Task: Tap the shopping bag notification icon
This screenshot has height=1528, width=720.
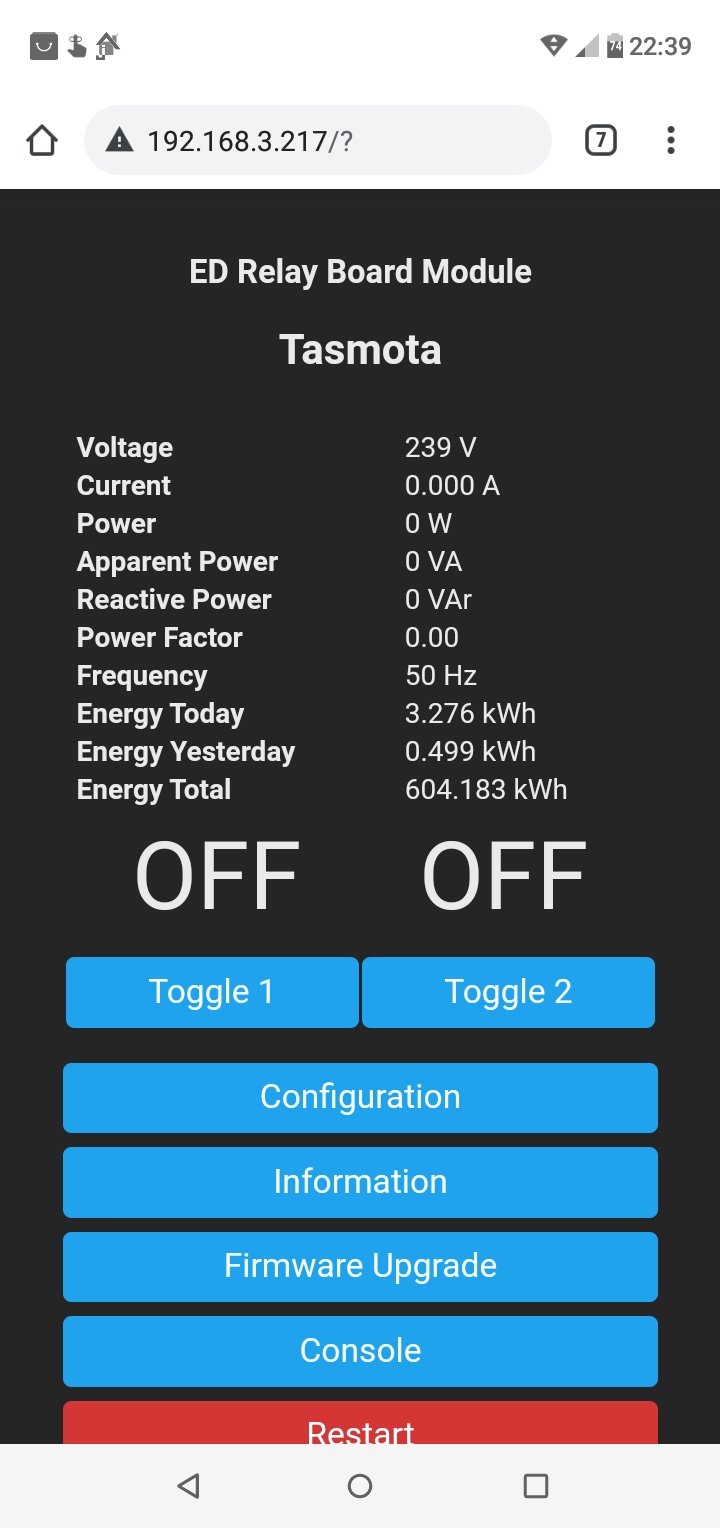Action: coord(42,45)
